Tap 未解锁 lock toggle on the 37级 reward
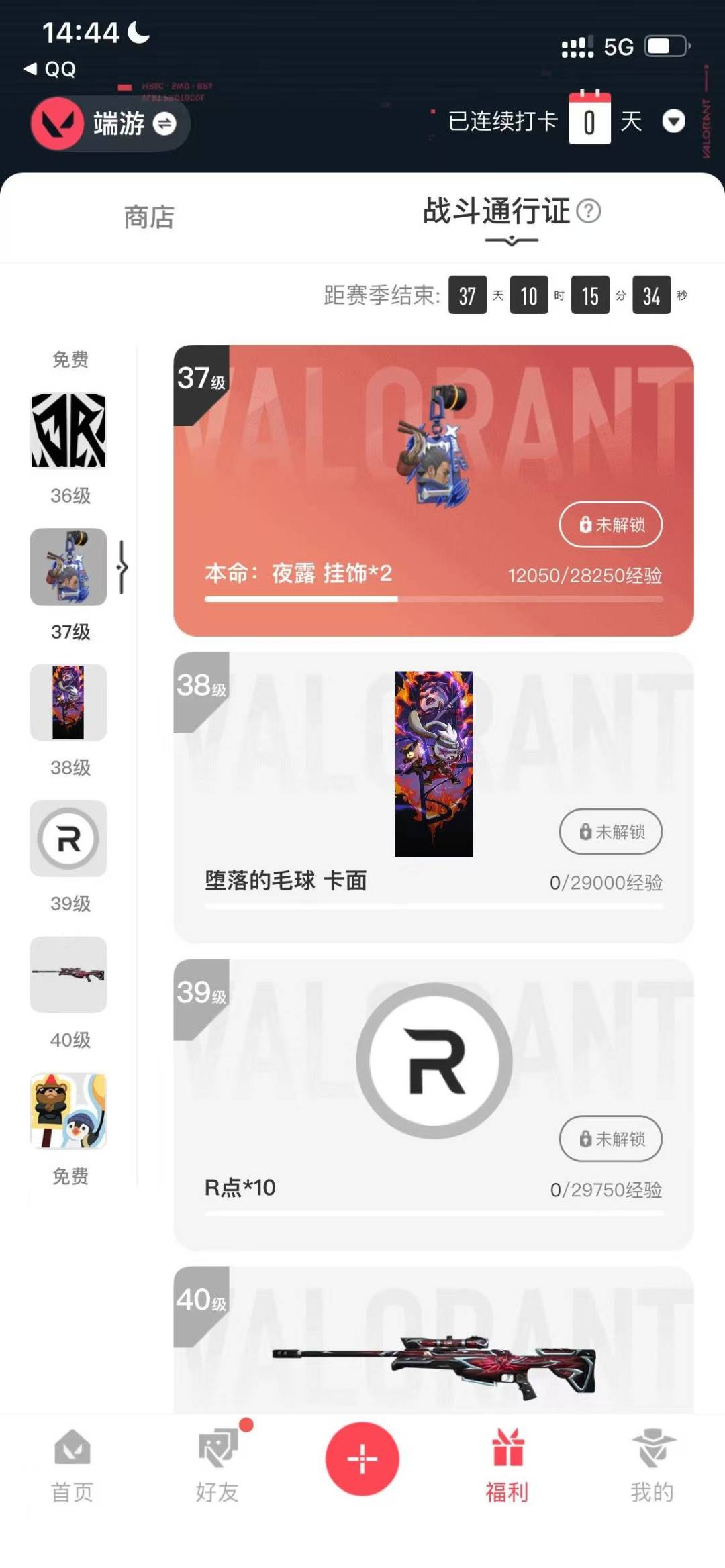This screenshot has height=1568, width=725. pos(610,525)
